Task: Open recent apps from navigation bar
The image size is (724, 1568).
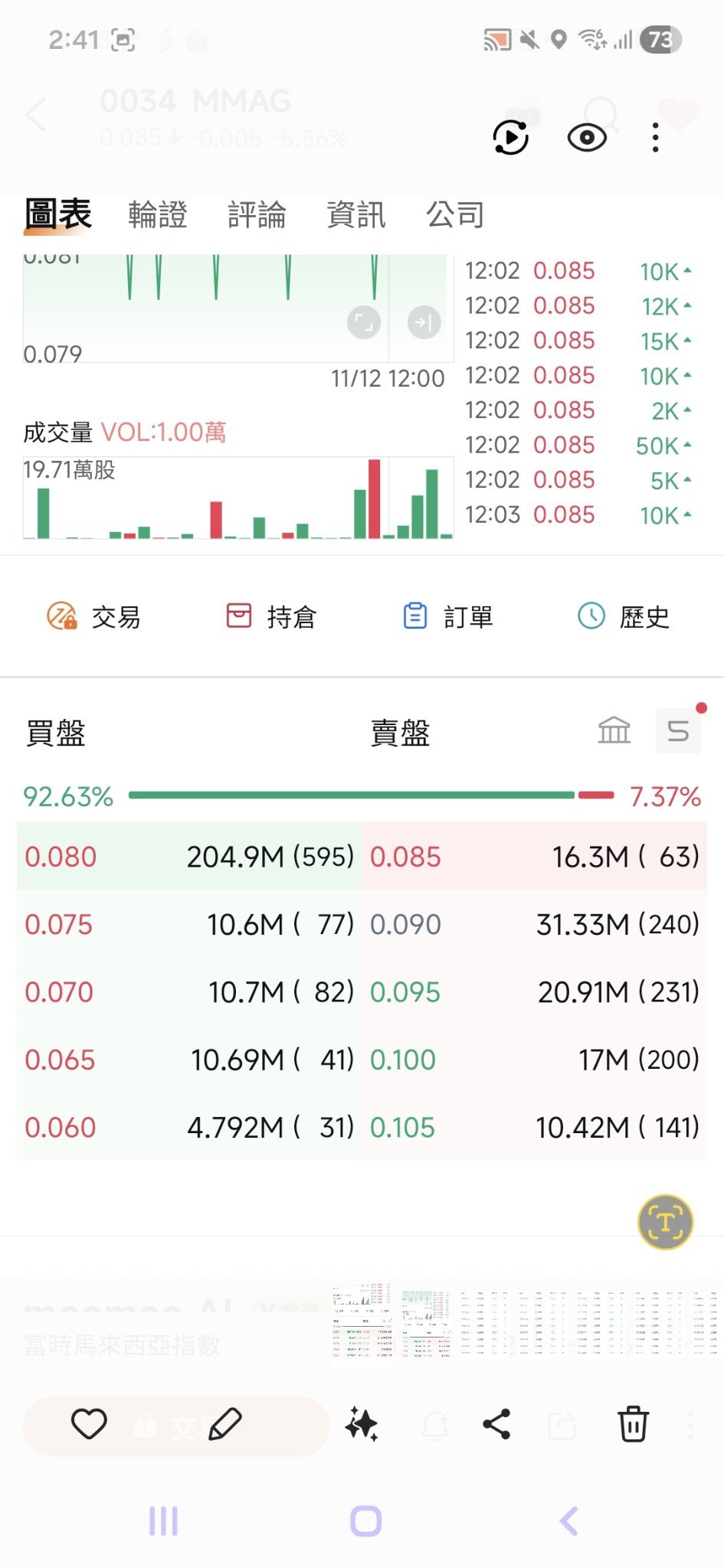Action: (163, 1521)
